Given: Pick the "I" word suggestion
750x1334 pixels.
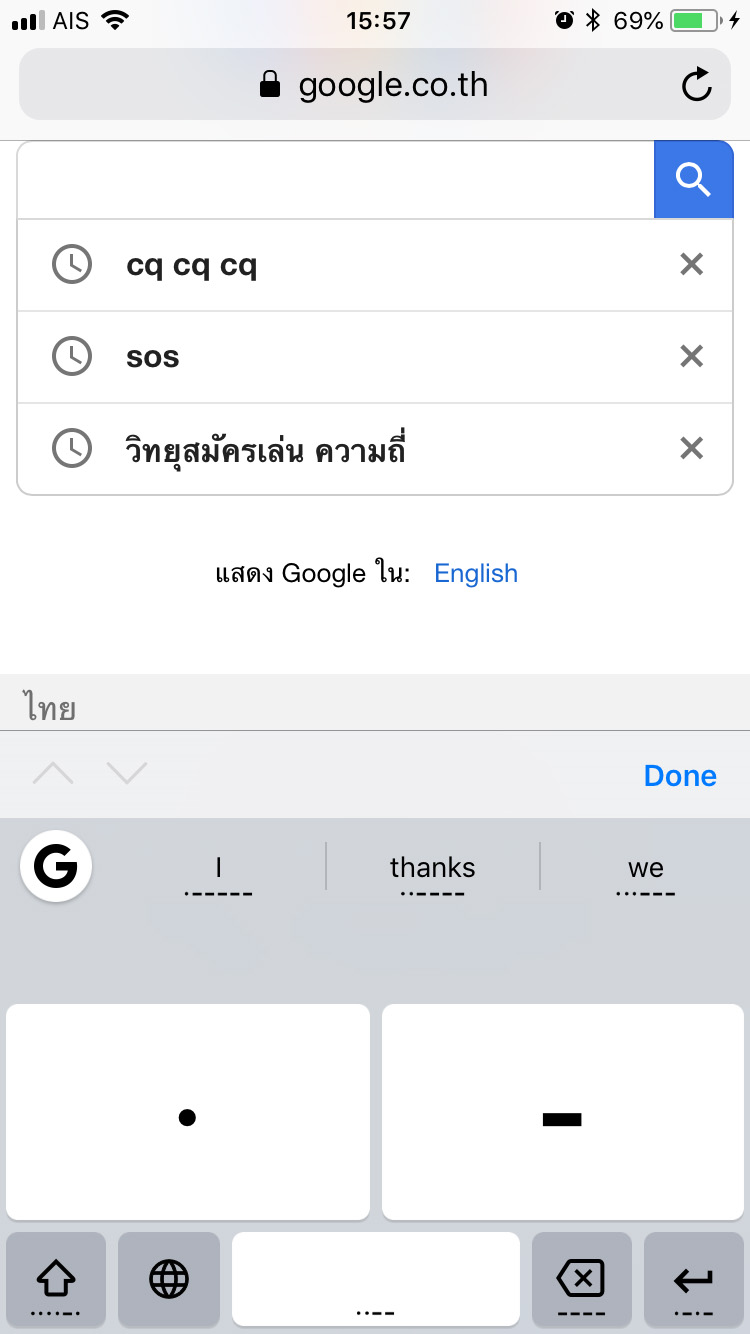Looking at the screenshot, I should [218, 868].
